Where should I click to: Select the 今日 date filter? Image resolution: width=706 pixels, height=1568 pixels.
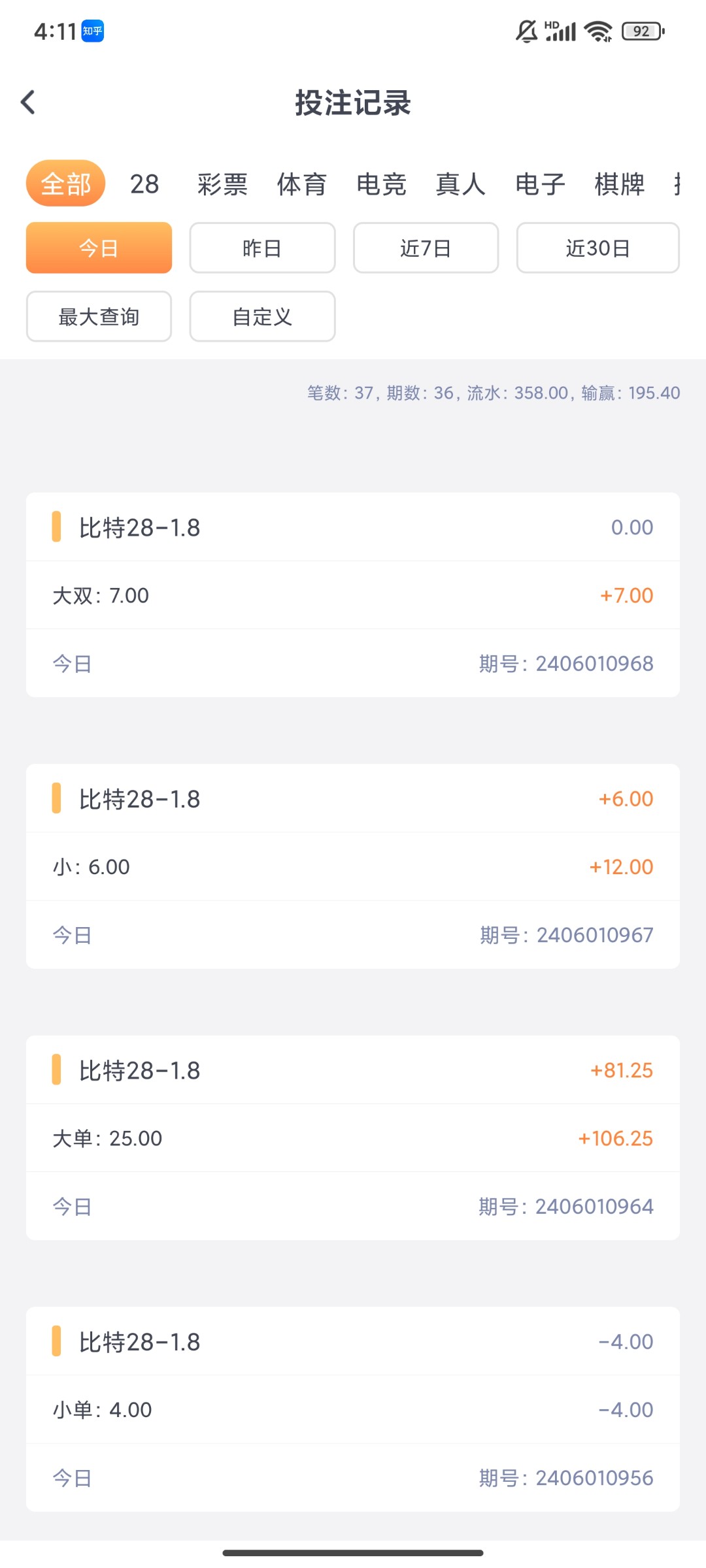coord(98,248)
